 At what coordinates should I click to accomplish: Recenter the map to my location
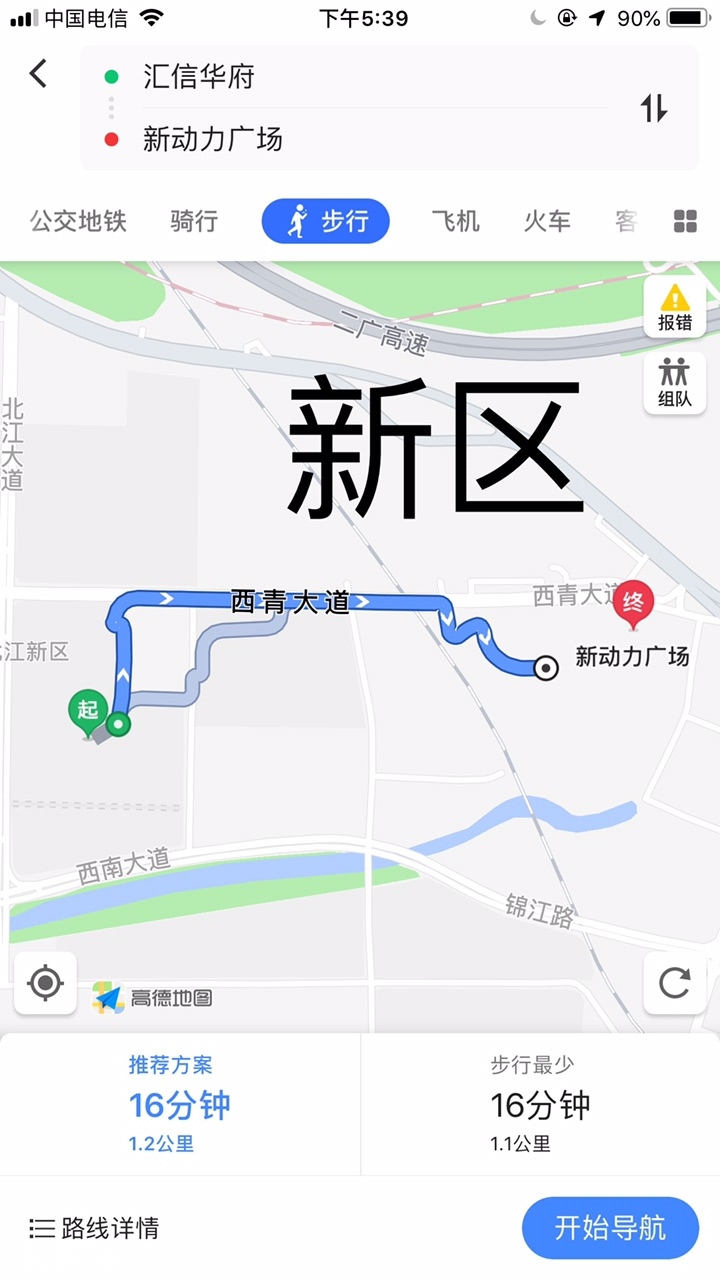click(45, 983)
